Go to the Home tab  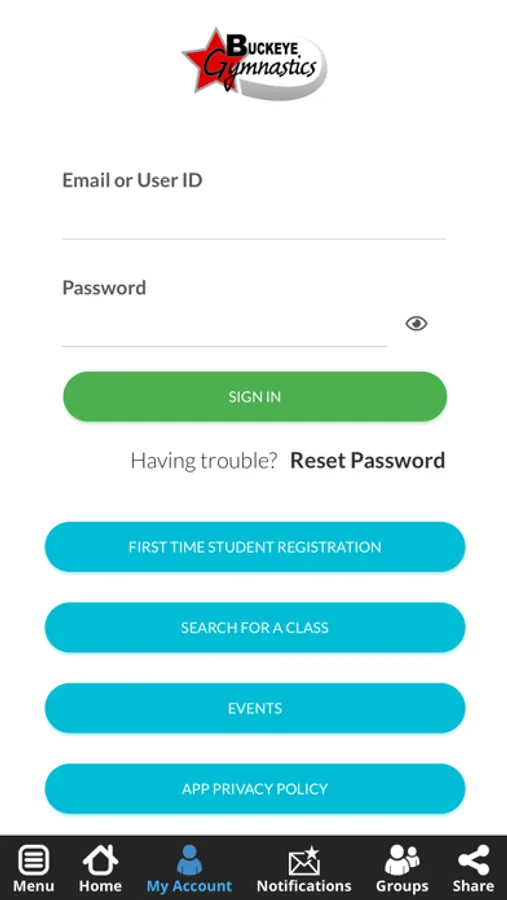coord(100,868)
